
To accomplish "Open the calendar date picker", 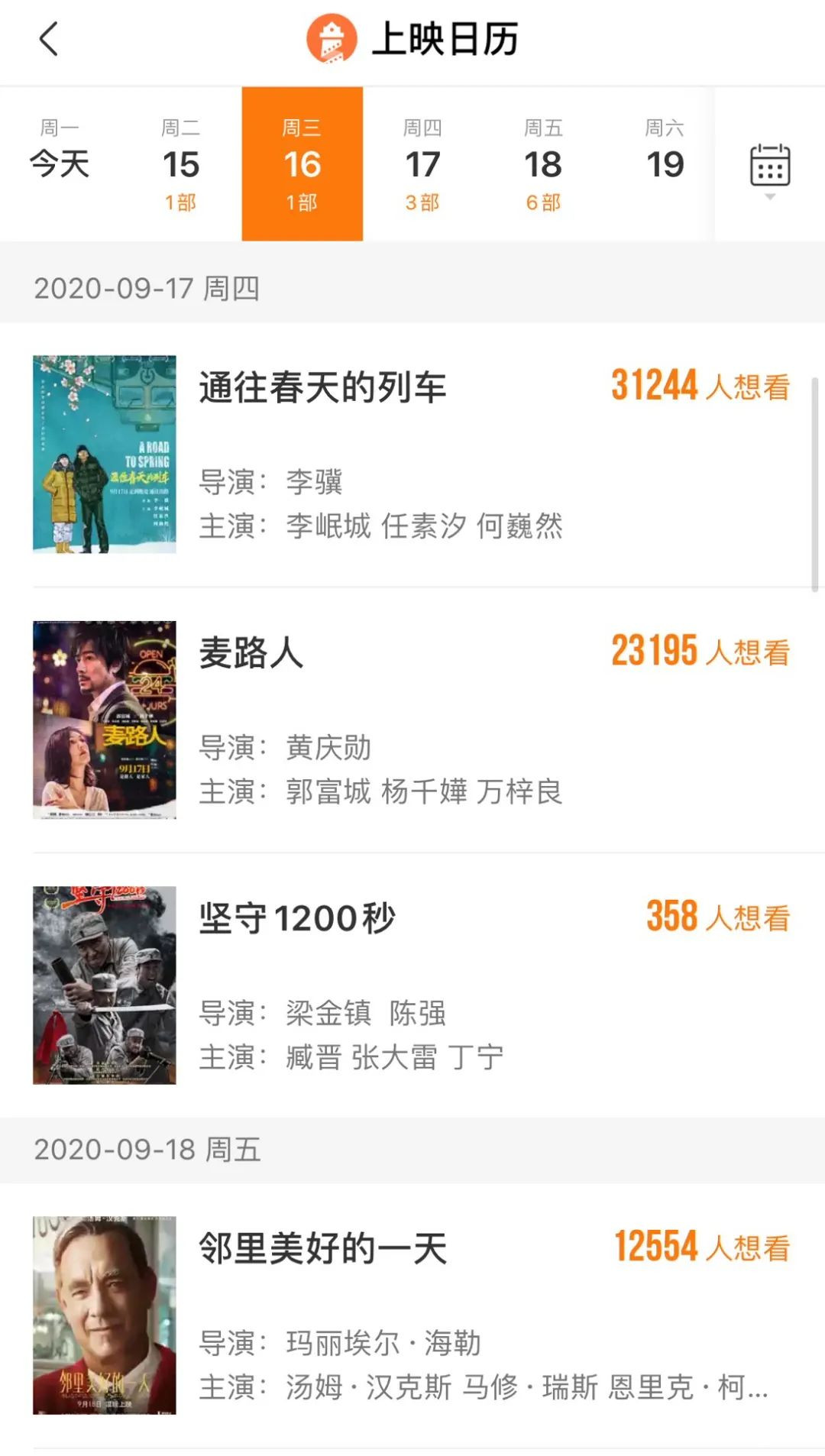I will point(769,167).
